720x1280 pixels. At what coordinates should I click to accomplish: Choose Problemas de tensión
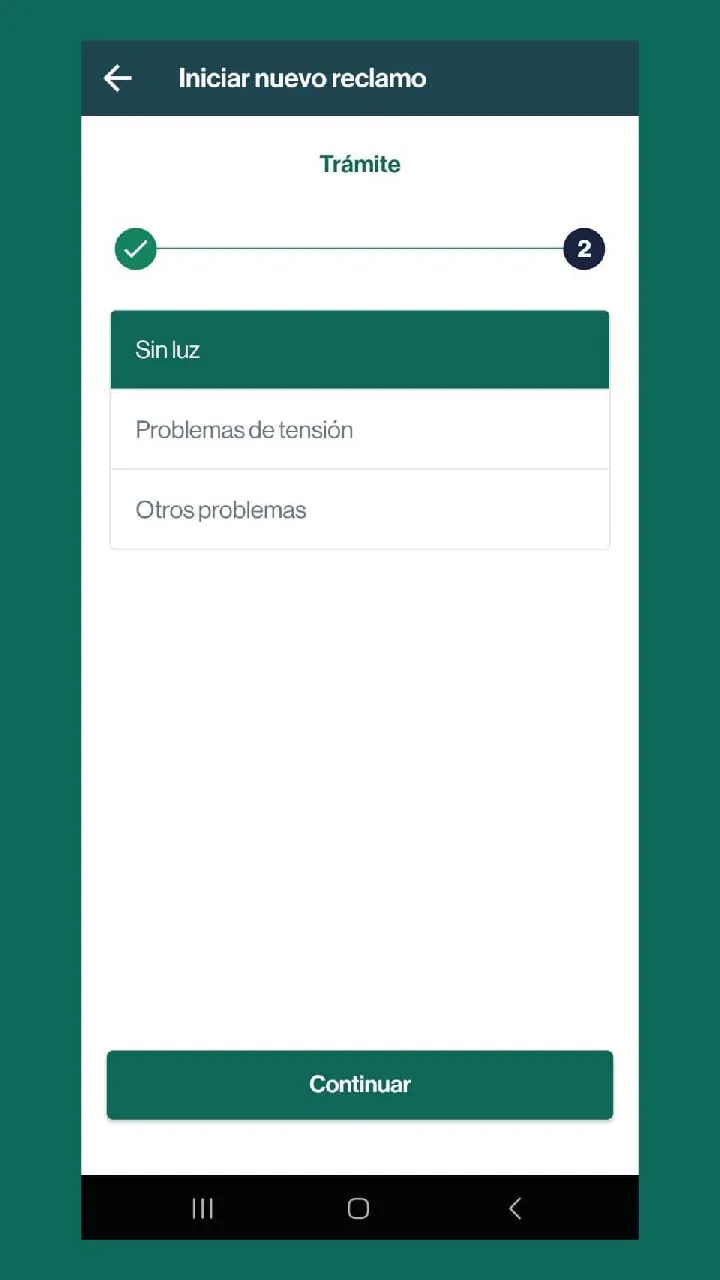pos(360,430)
